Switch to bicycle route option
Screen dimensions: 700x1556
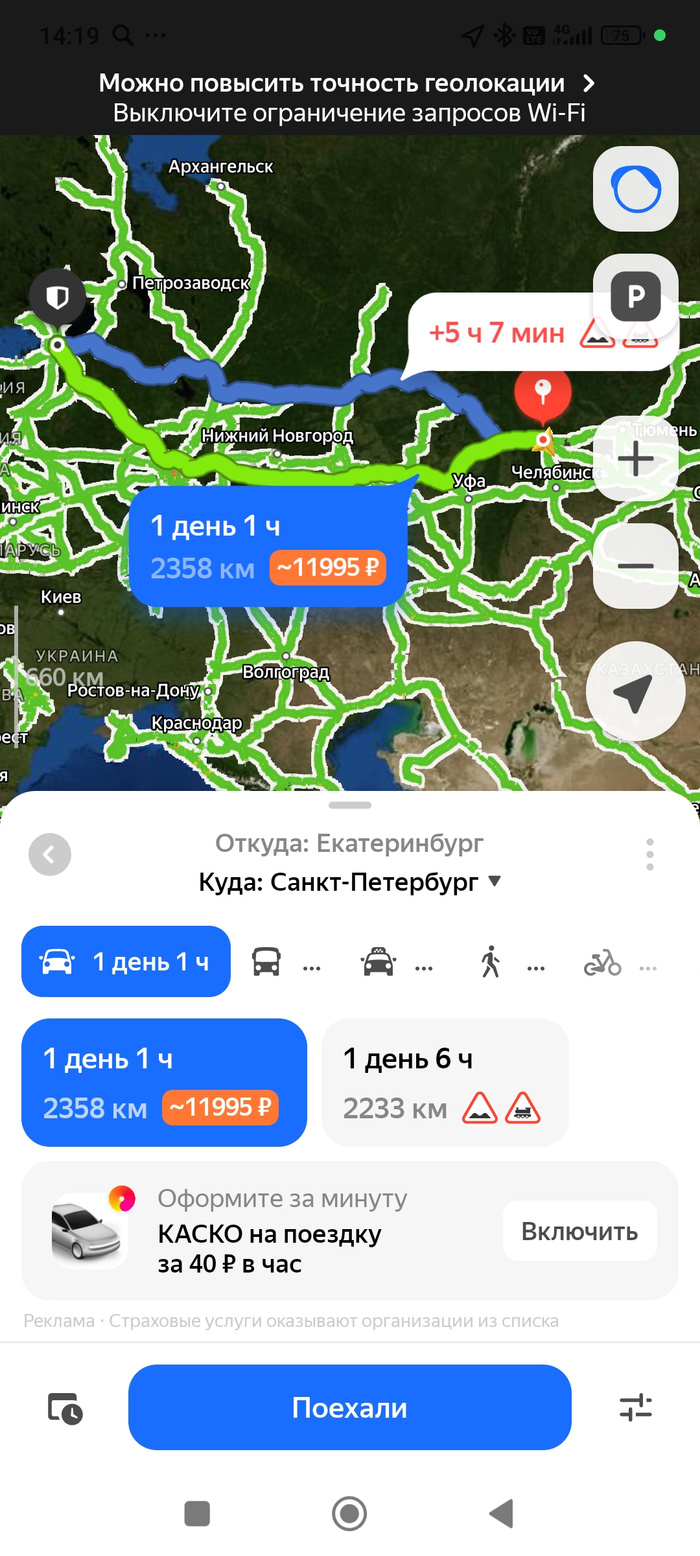click(x=620, y=963)
